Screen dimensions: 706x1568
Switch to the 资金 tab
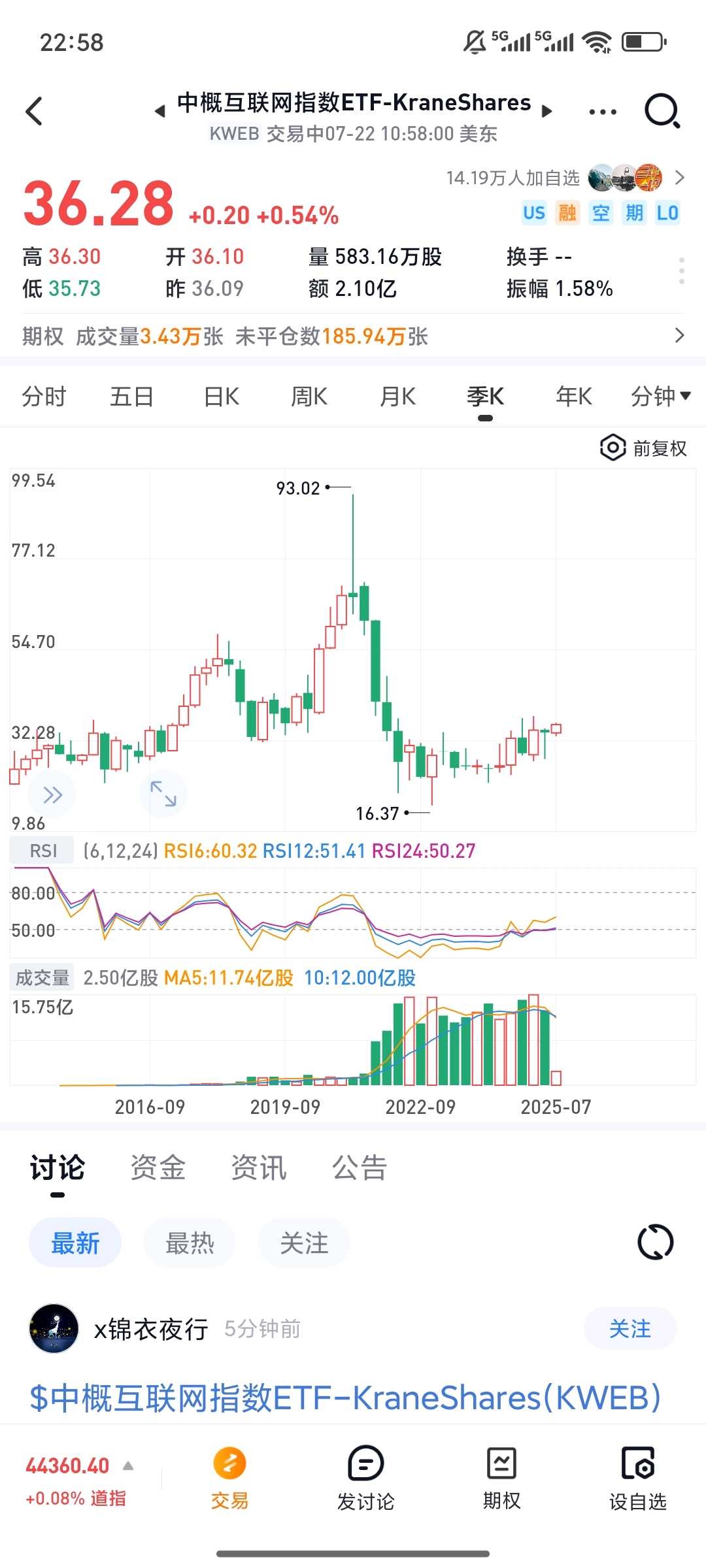160,1168
